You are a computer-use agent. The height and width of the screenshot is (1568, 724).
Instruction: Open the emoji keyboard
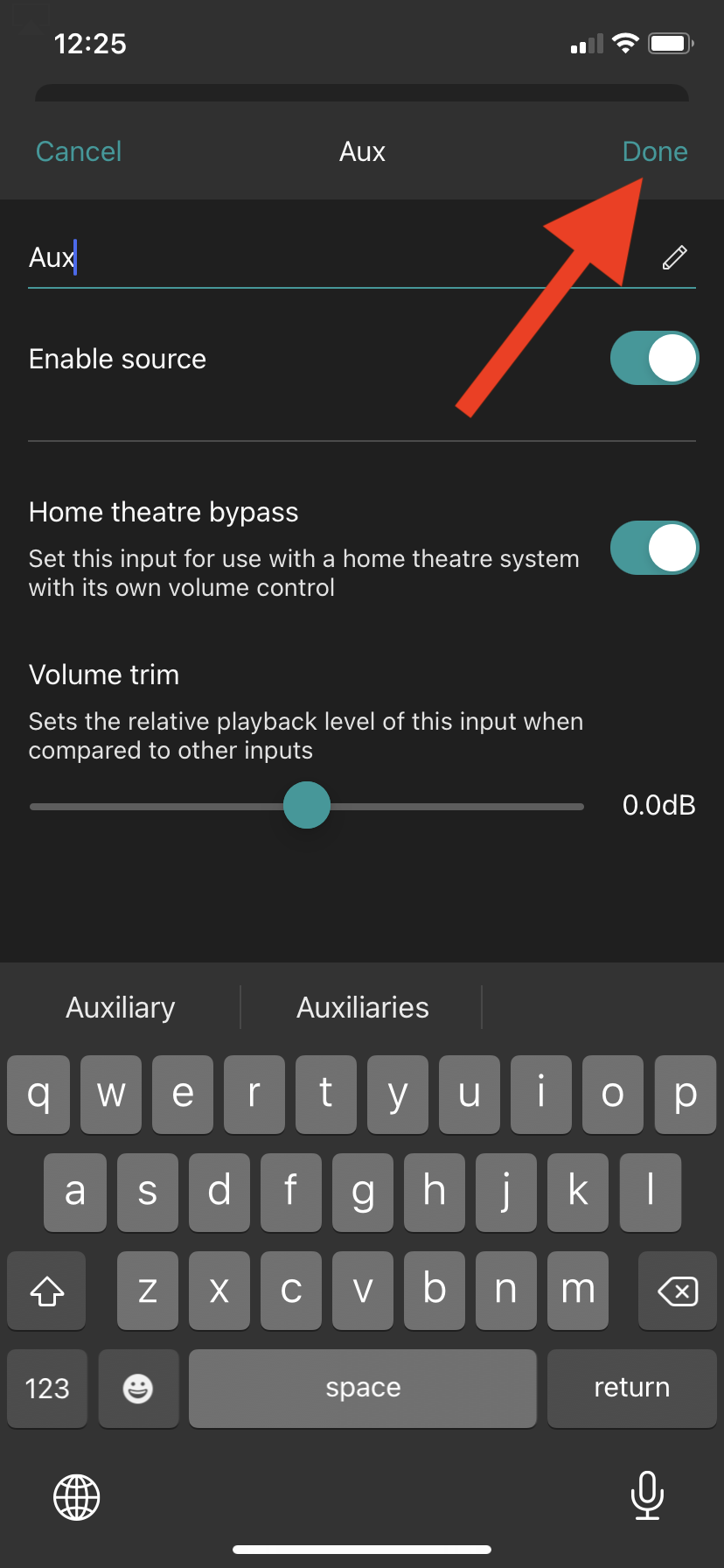(x=138, y=1388)
